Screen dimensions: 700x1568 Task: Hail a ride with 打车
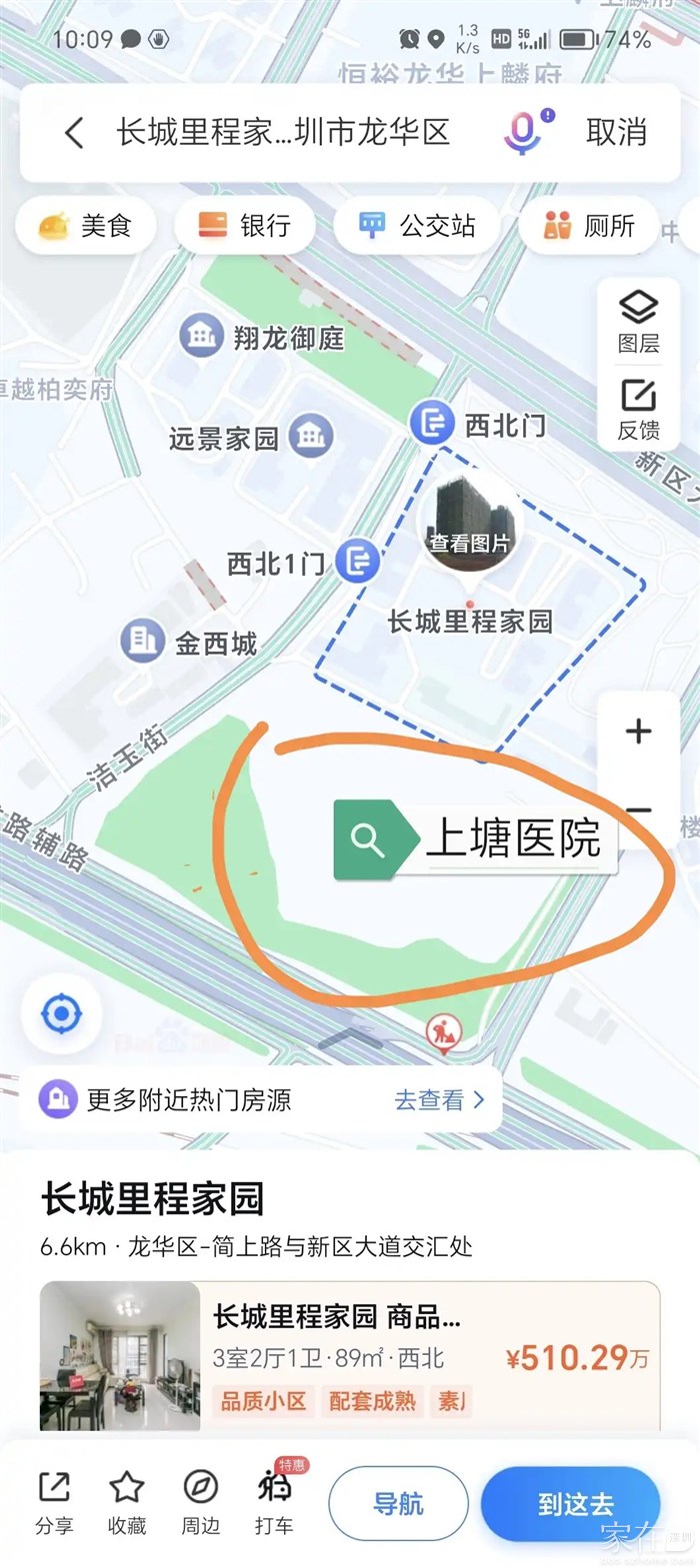273,1502
